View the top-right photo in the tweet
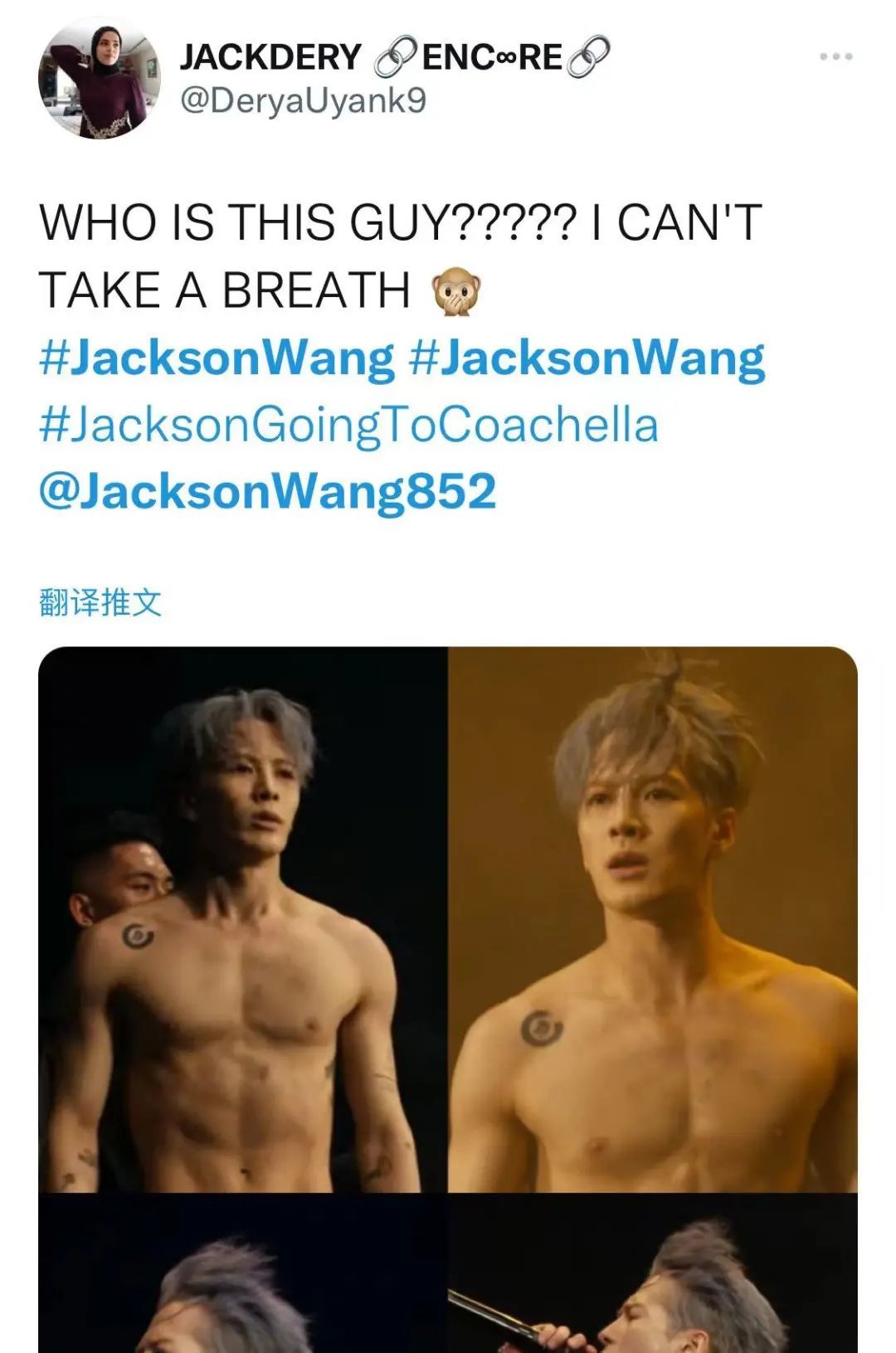The height and width of the screenshot is (1353, 896). pyautogui.click(x=653, y=919)
